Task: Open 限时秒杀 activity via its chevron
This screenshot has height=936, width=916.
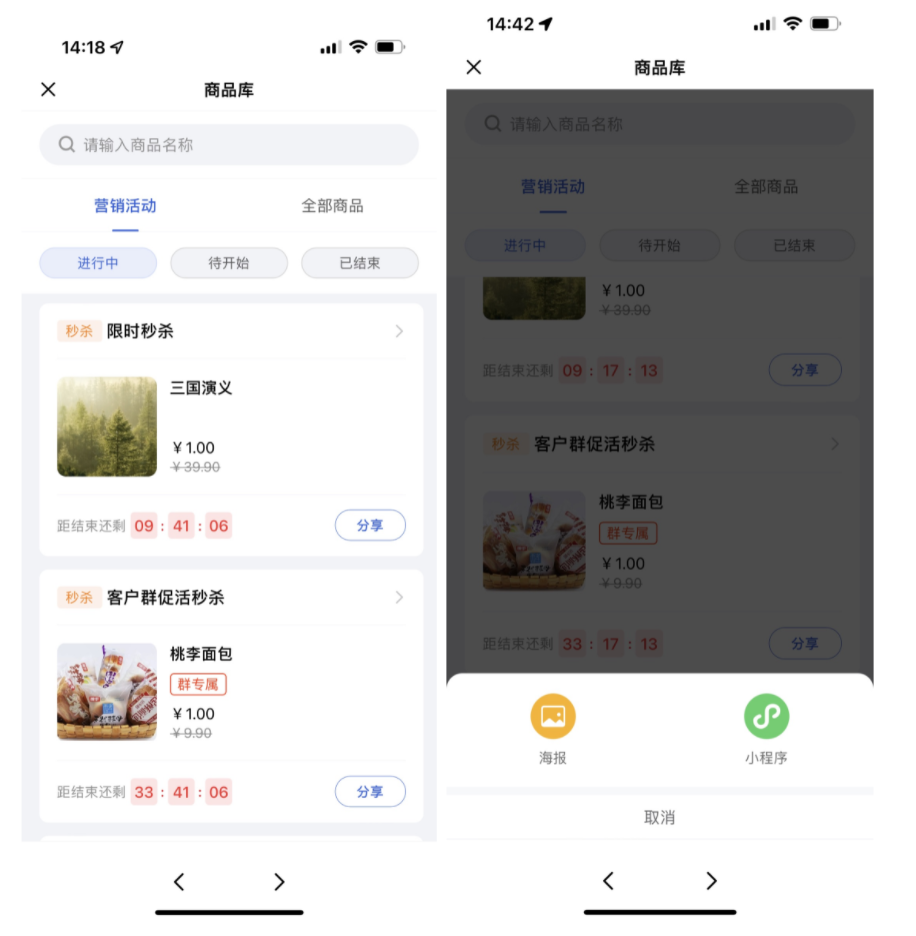Action: click(399, 331)
